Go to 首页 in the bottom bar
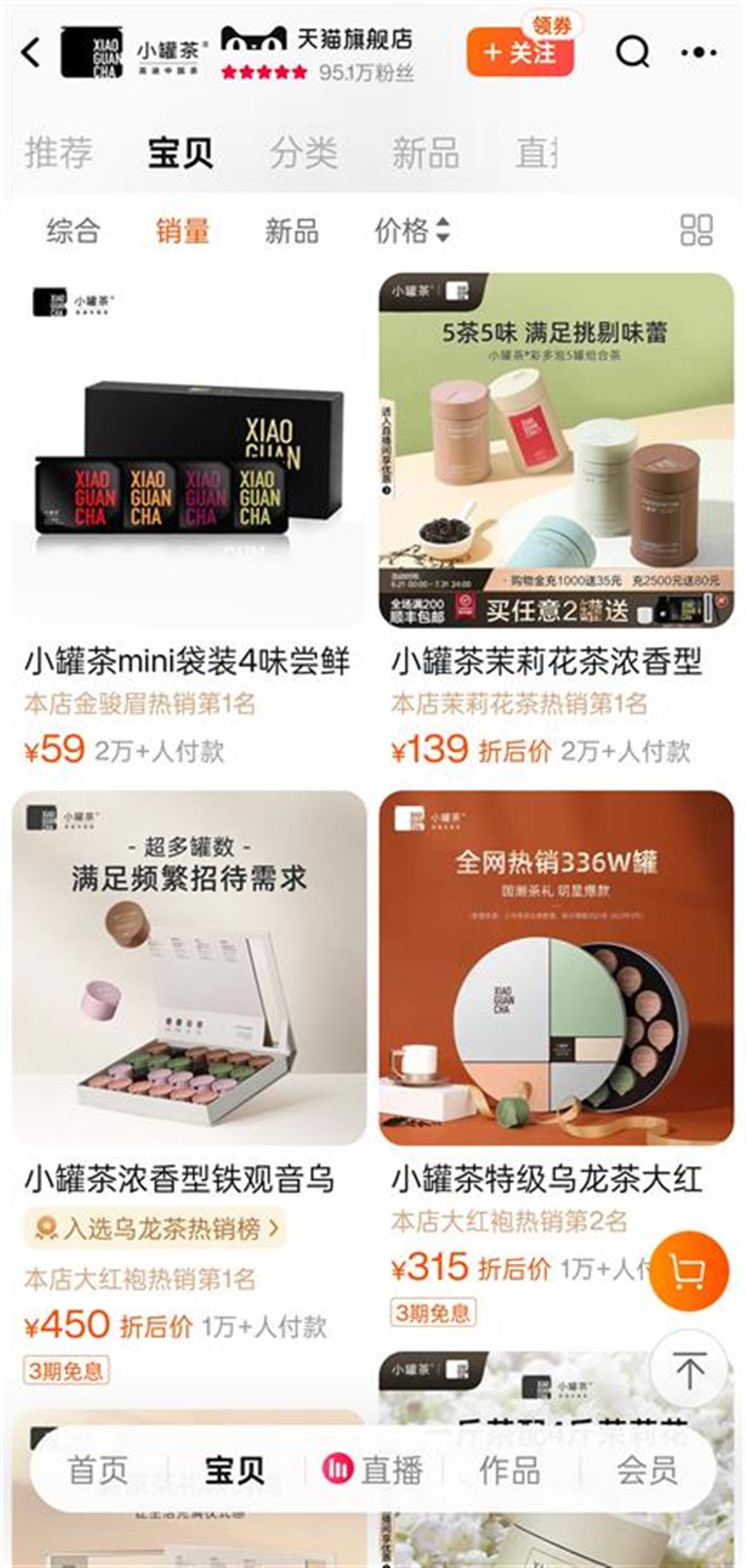The height and width of the screenshot is (1568, 746). tap(98, 1470)
